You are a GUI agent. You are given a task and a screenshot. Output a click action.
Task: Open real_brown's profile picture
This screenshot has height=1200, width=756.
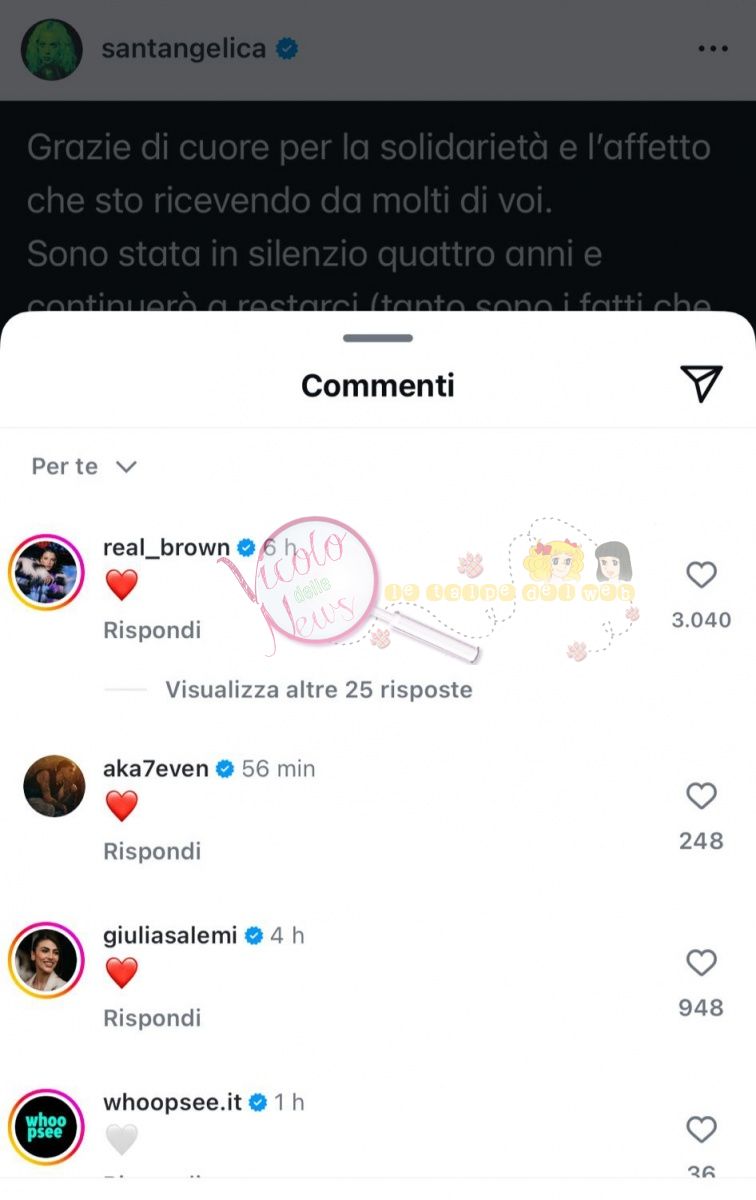46,572
